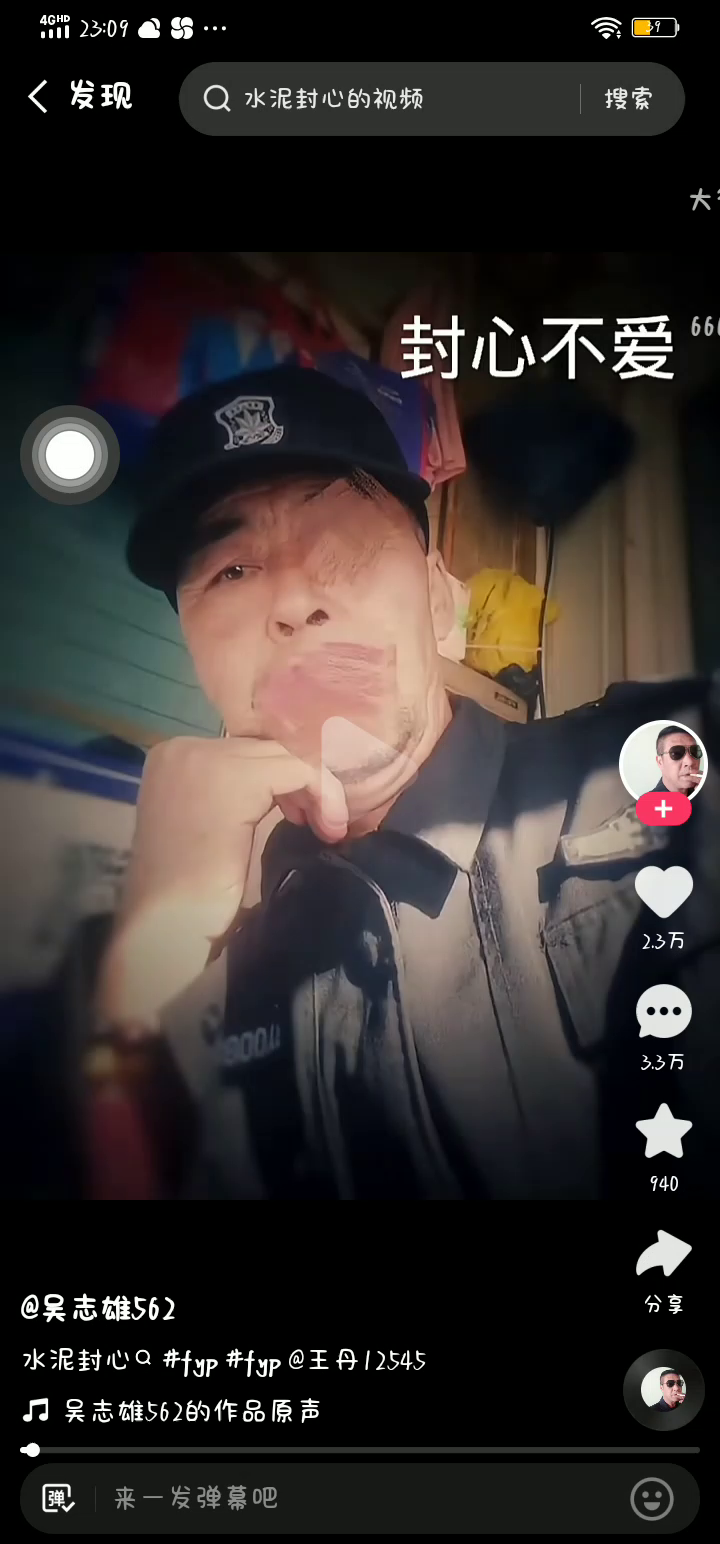This screenshot has height=1544, width=720.
Task: Go back to the 发现 page
Action: 38,97
